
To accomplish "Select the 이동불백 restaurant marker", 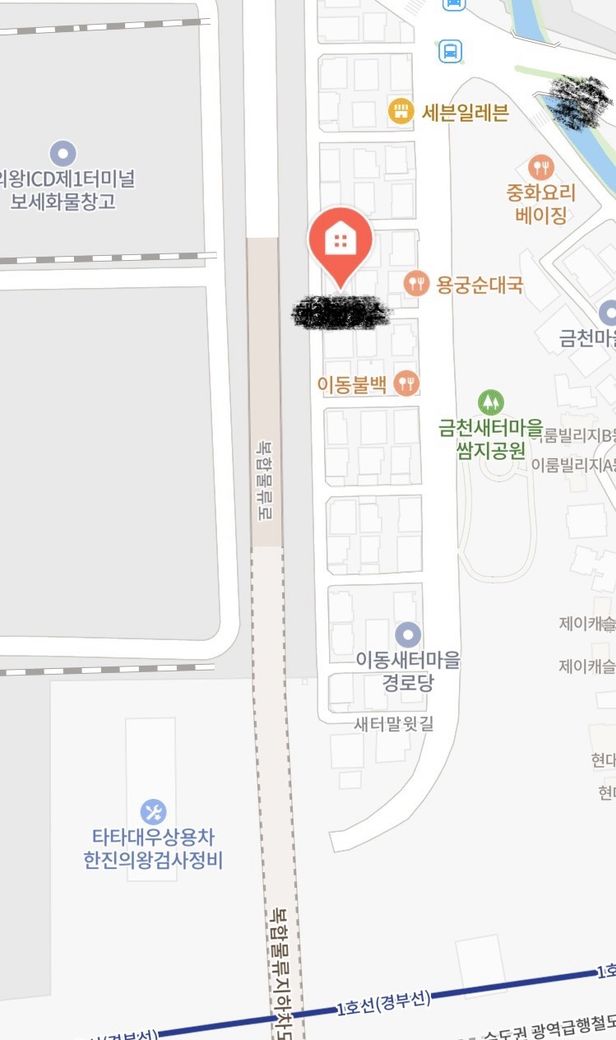I will coord(407,382).
